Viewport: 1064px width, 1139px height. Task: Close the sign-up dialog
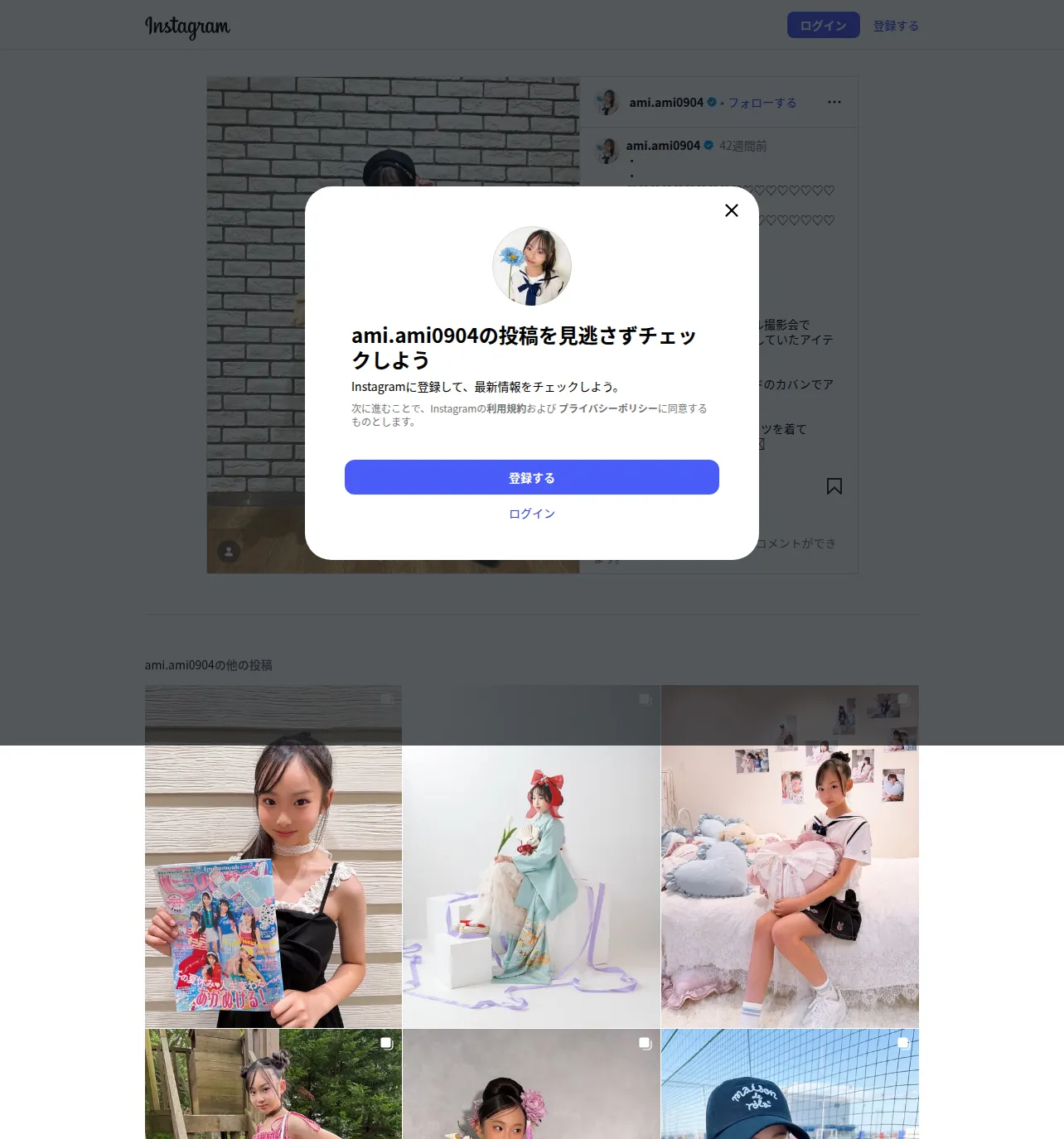732,210
